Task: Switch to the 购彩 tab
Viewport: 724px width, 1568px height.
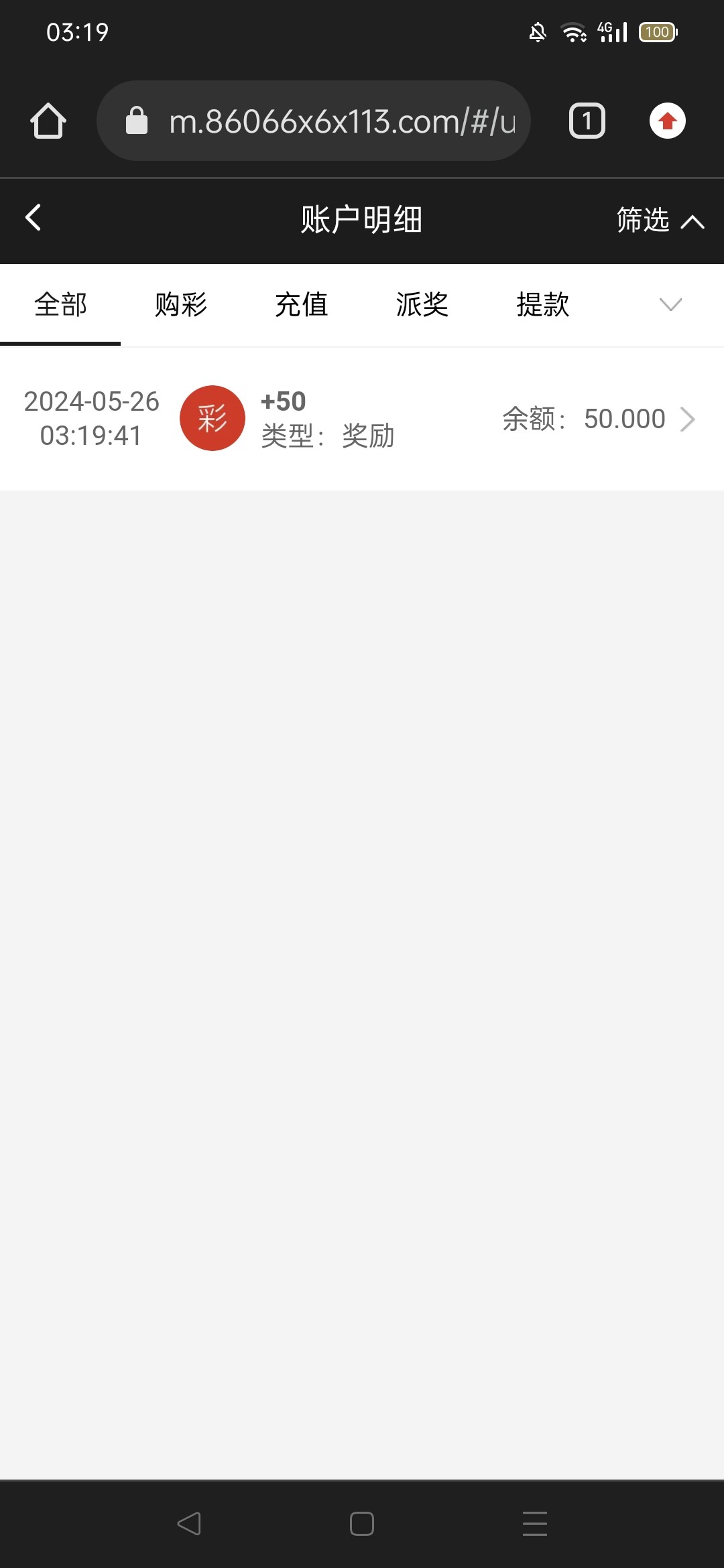Action: tap(181, 305)
